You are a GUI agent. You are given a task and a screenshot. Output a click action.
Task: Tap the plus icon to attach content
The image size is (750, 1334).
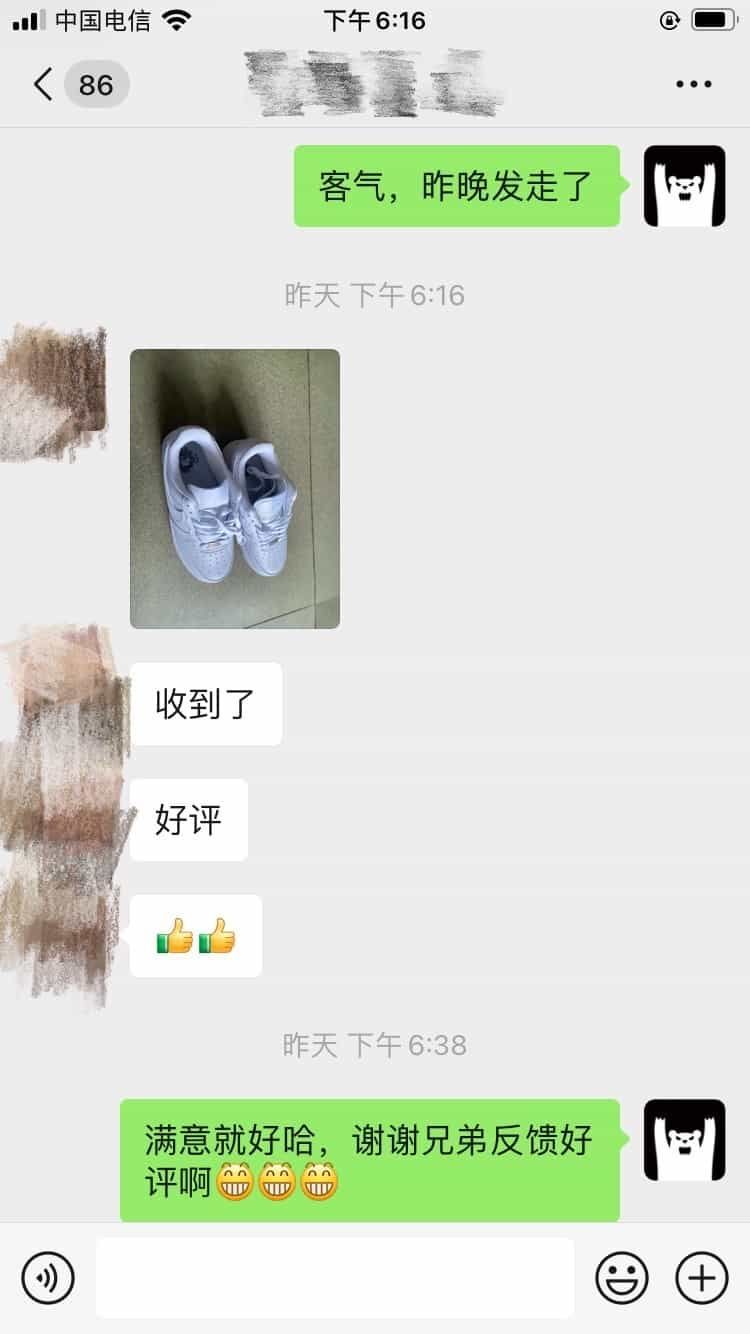point(701,1277)
